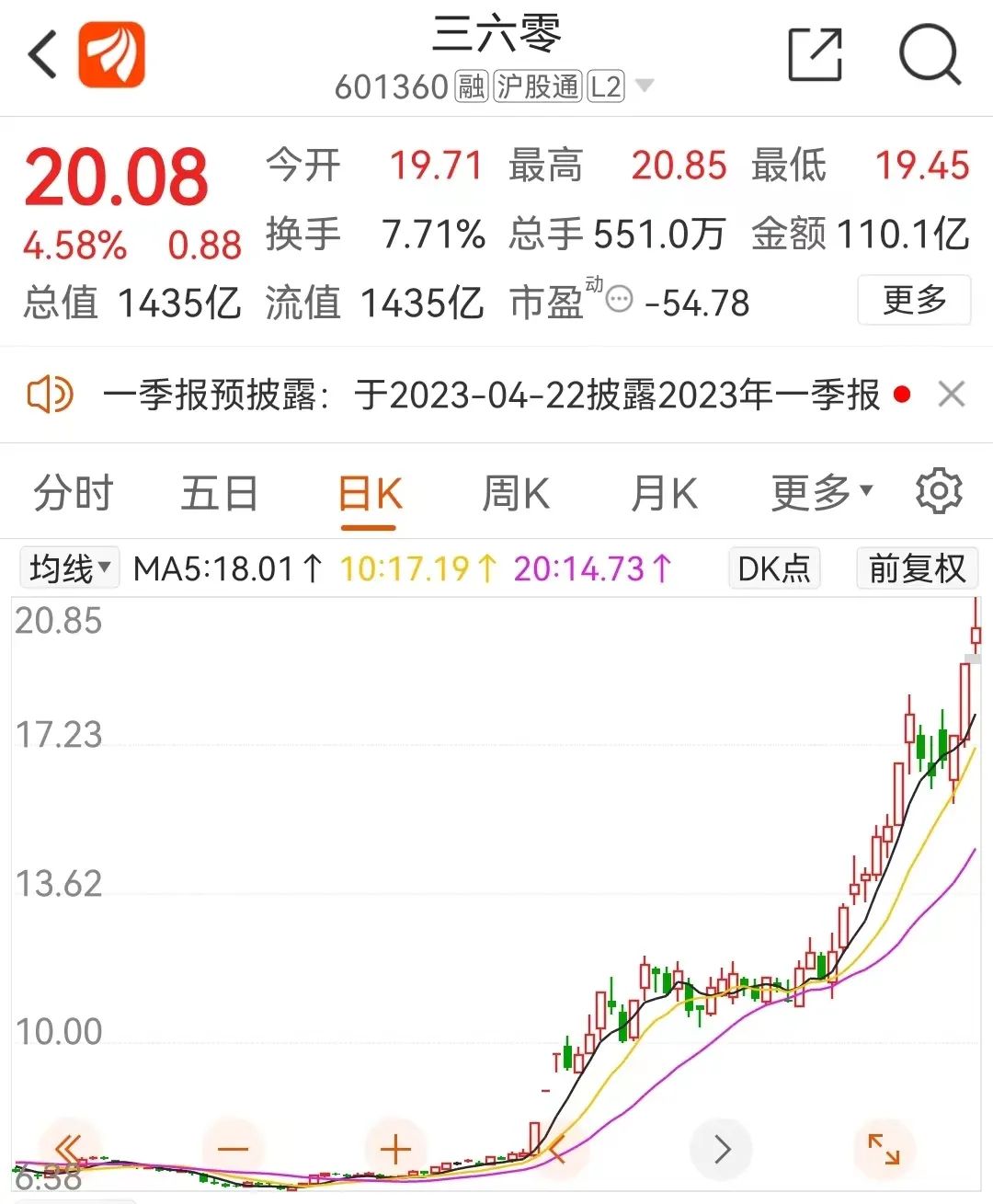This screenshot has height=1204, width=993.
Task: Toggle DK点 buy/sell signals
Action: pyautogui.click(x=773, y=568)
